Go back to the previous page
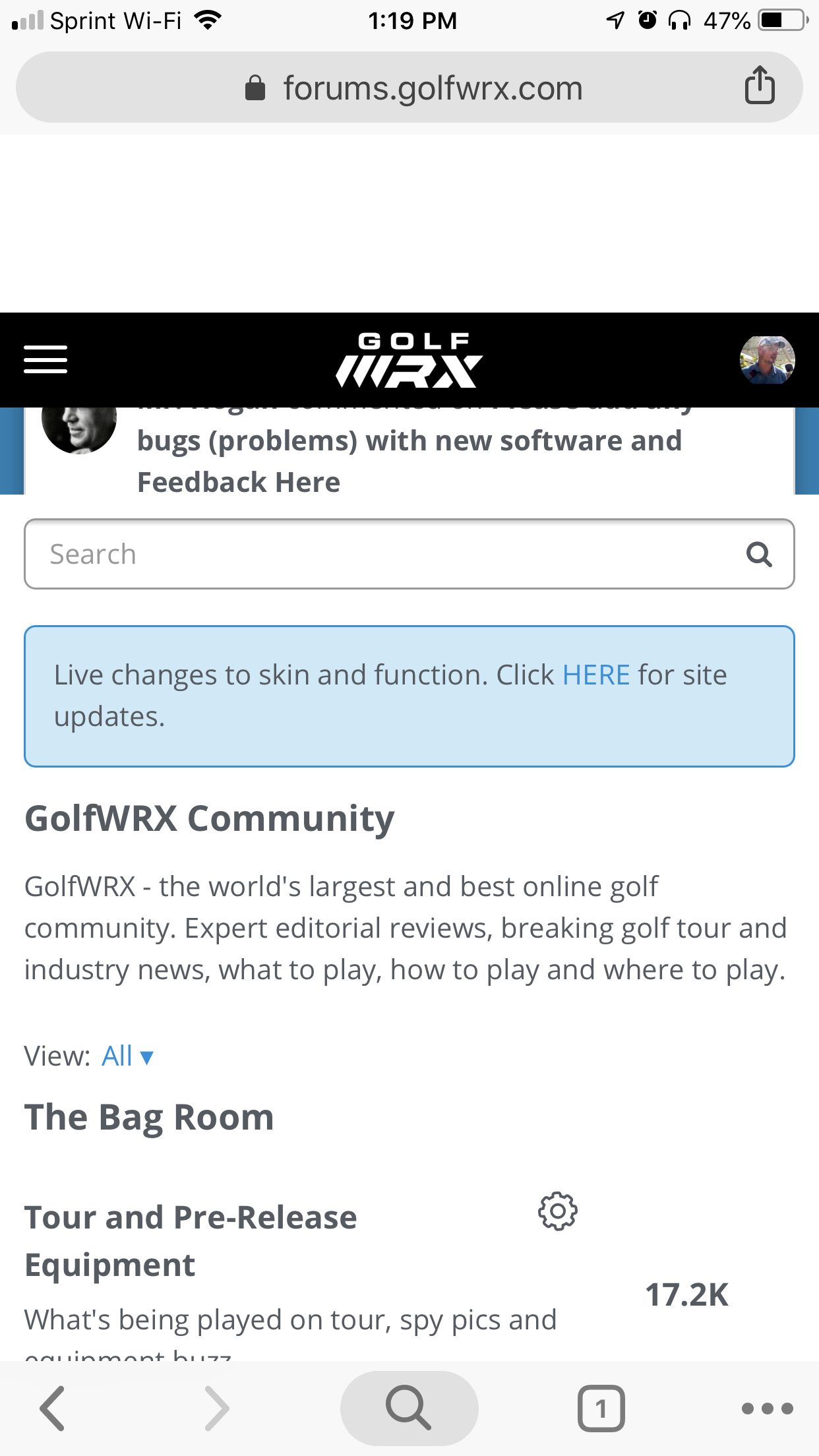Screen dimensions: 819x1456 coord(53,1409)
